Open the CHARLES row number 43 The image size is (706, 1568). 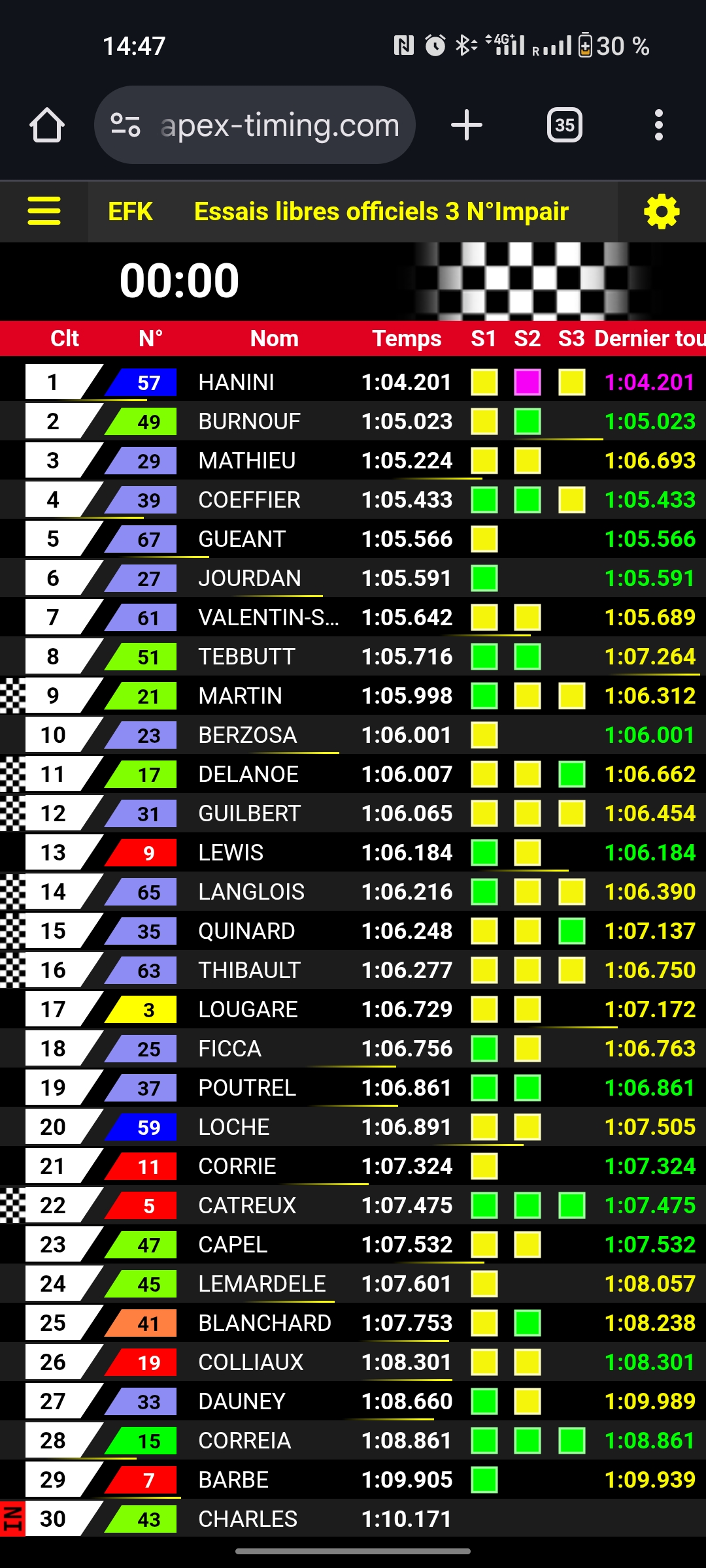353,1519
